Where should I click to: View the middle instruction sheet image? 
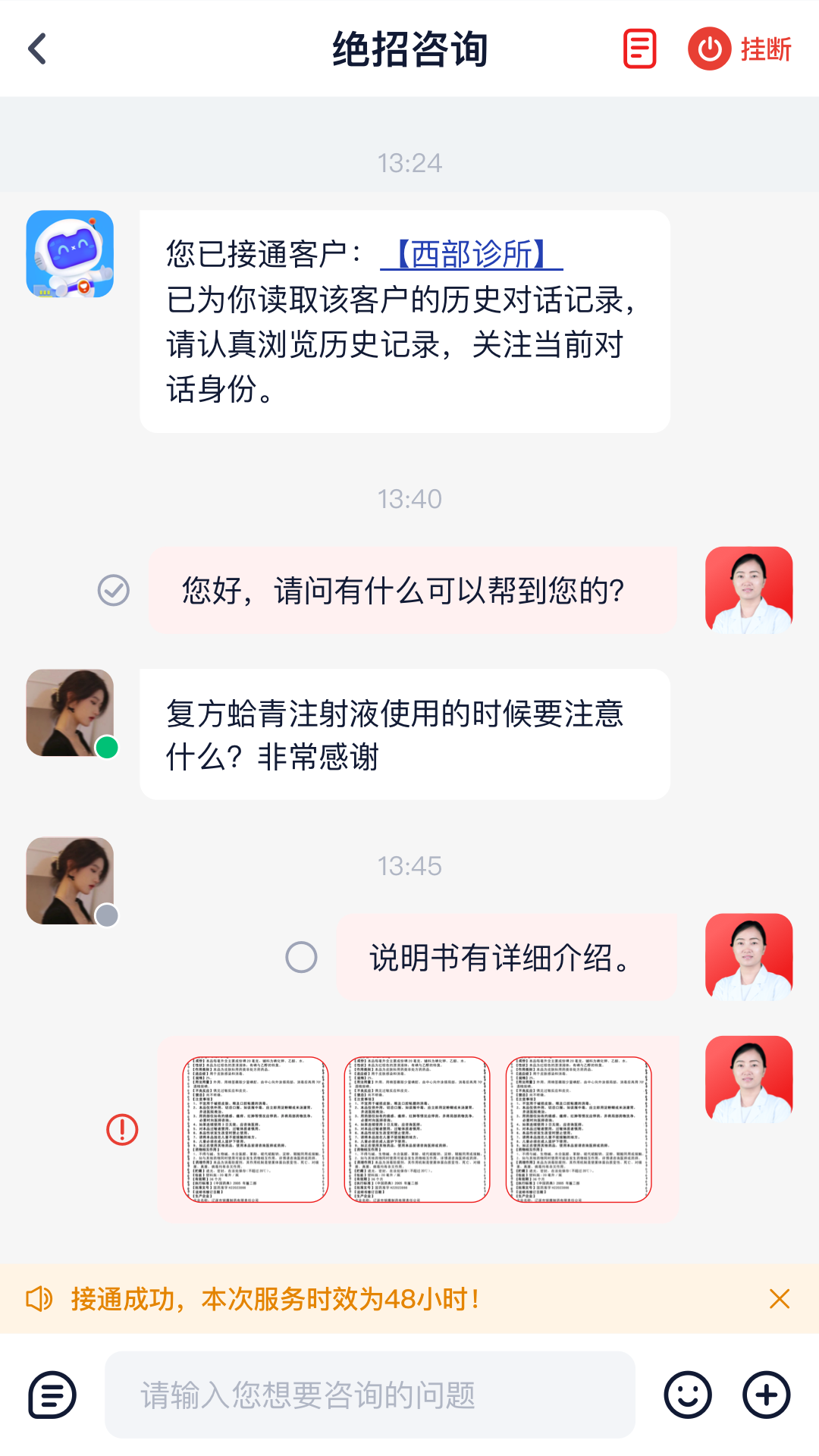point(417,1129)
